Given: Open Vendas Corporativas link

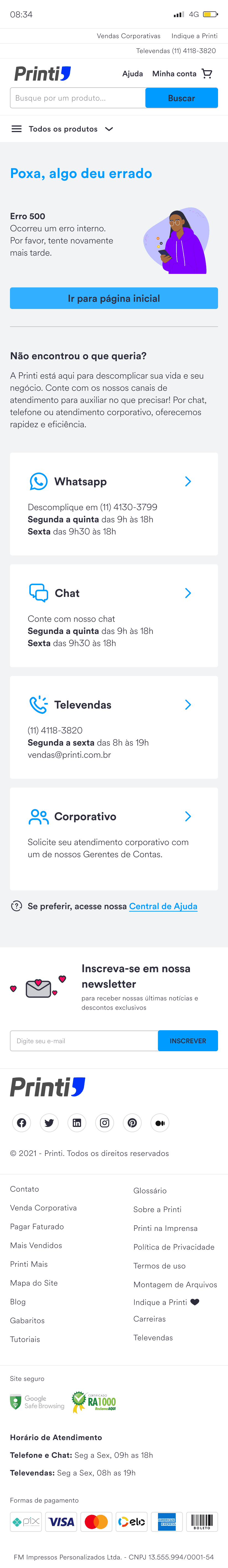Looking at the screenshot, I should (x=129, y=36).
